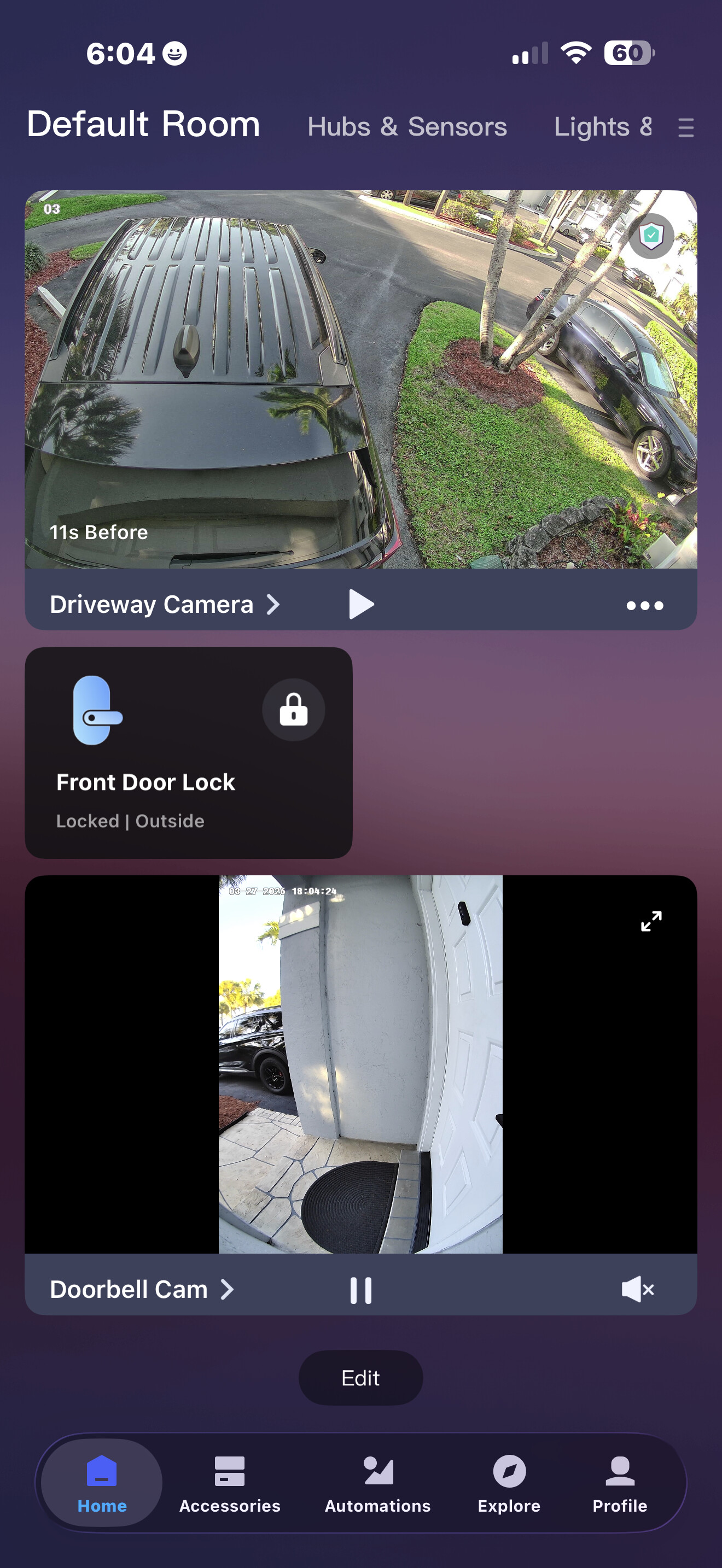This screenshot has width=722, height=1568.
Task: Open Doorbell Cam details
Action: 141,1290
